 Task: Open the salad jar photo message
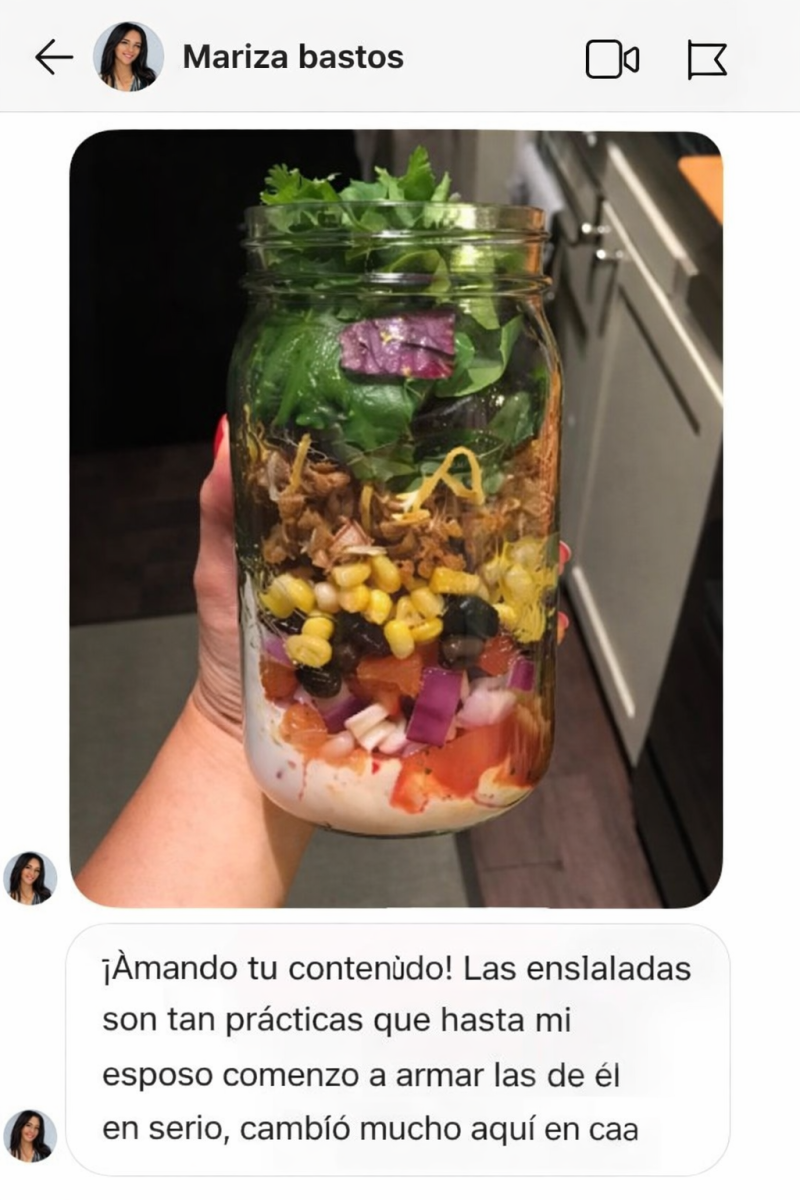[395, 518]
